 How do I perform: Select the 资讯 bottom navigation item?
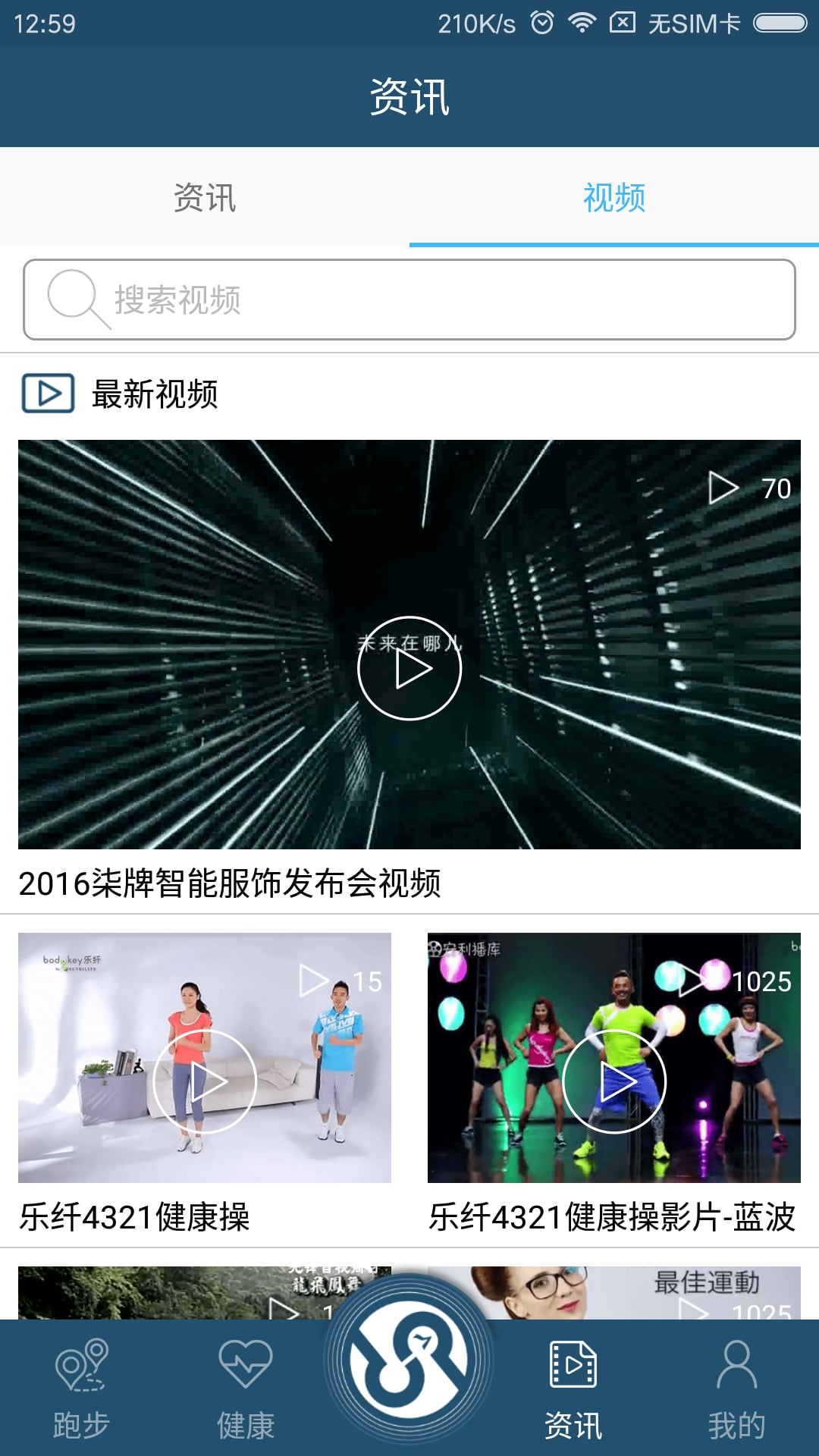click(x=573, y=1388)
